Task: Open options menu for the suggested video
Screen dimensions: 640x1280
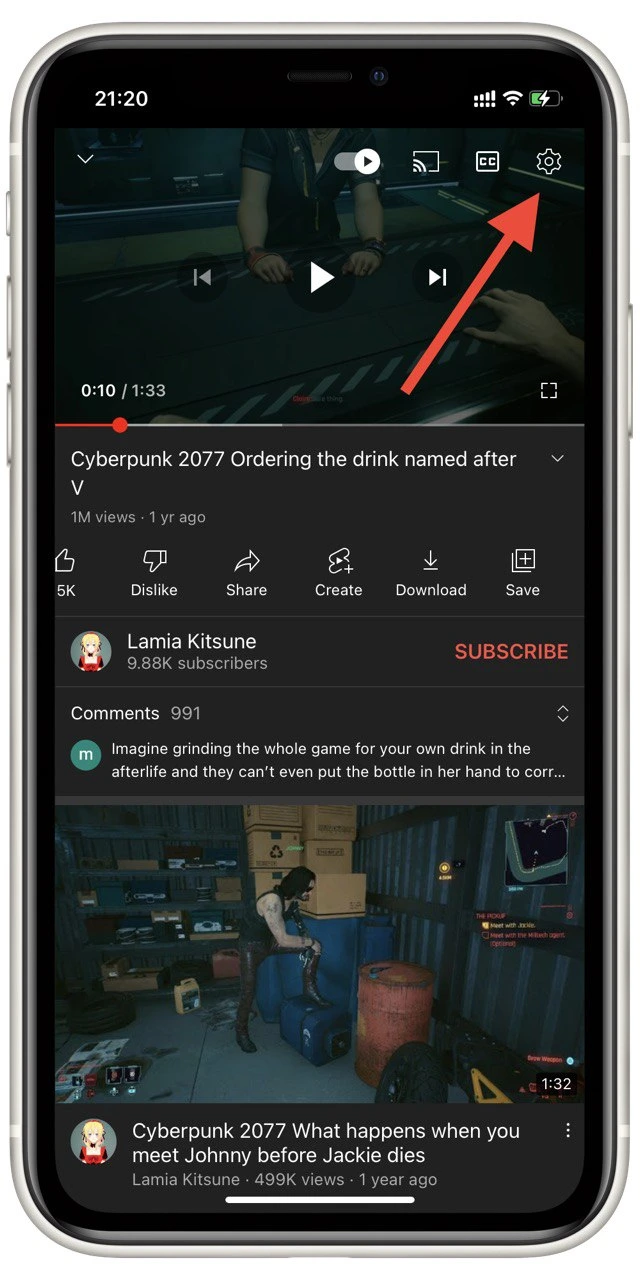Action: click(x=567, y=1130)
